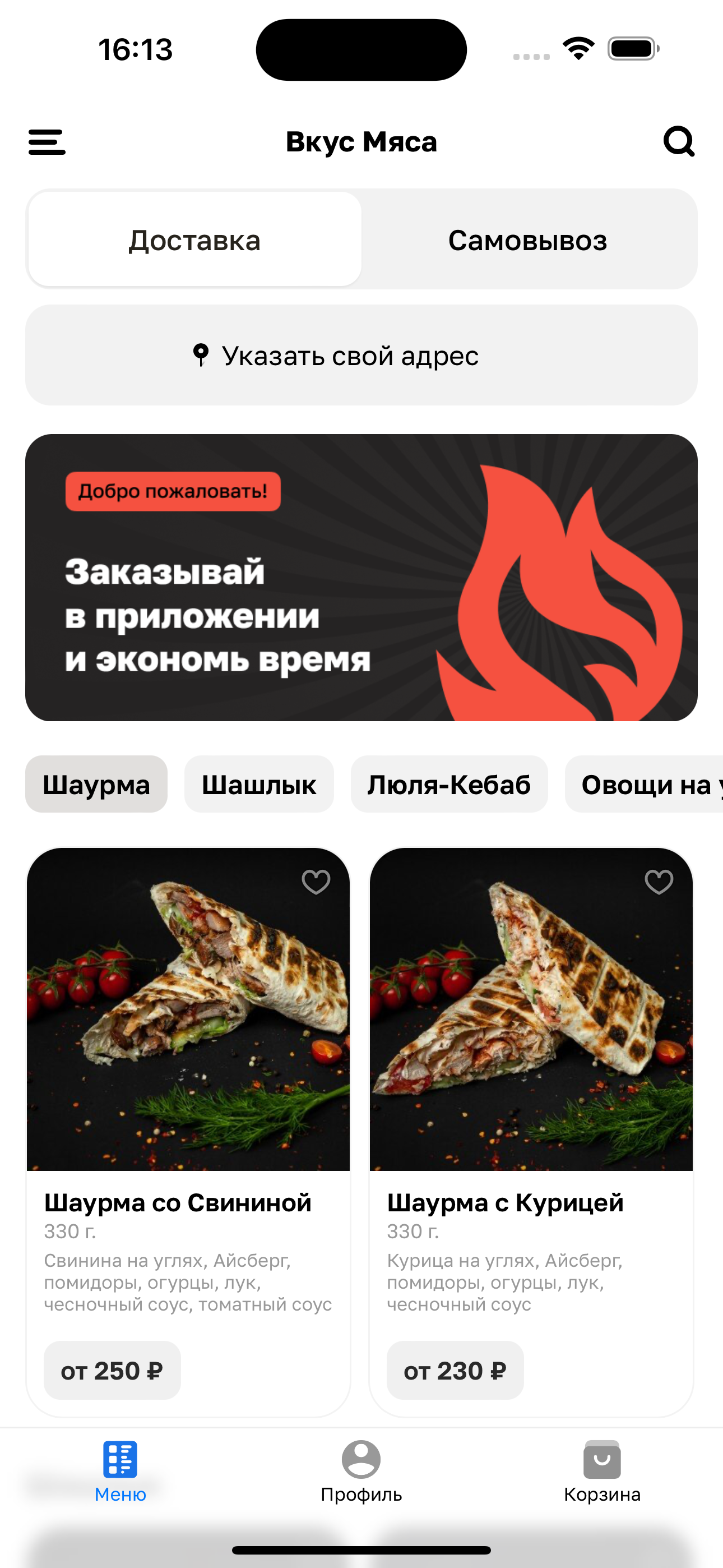Filter menu by Шашлык chip
The width and height of the screenshot is (723, 1568).
point(258,784)
